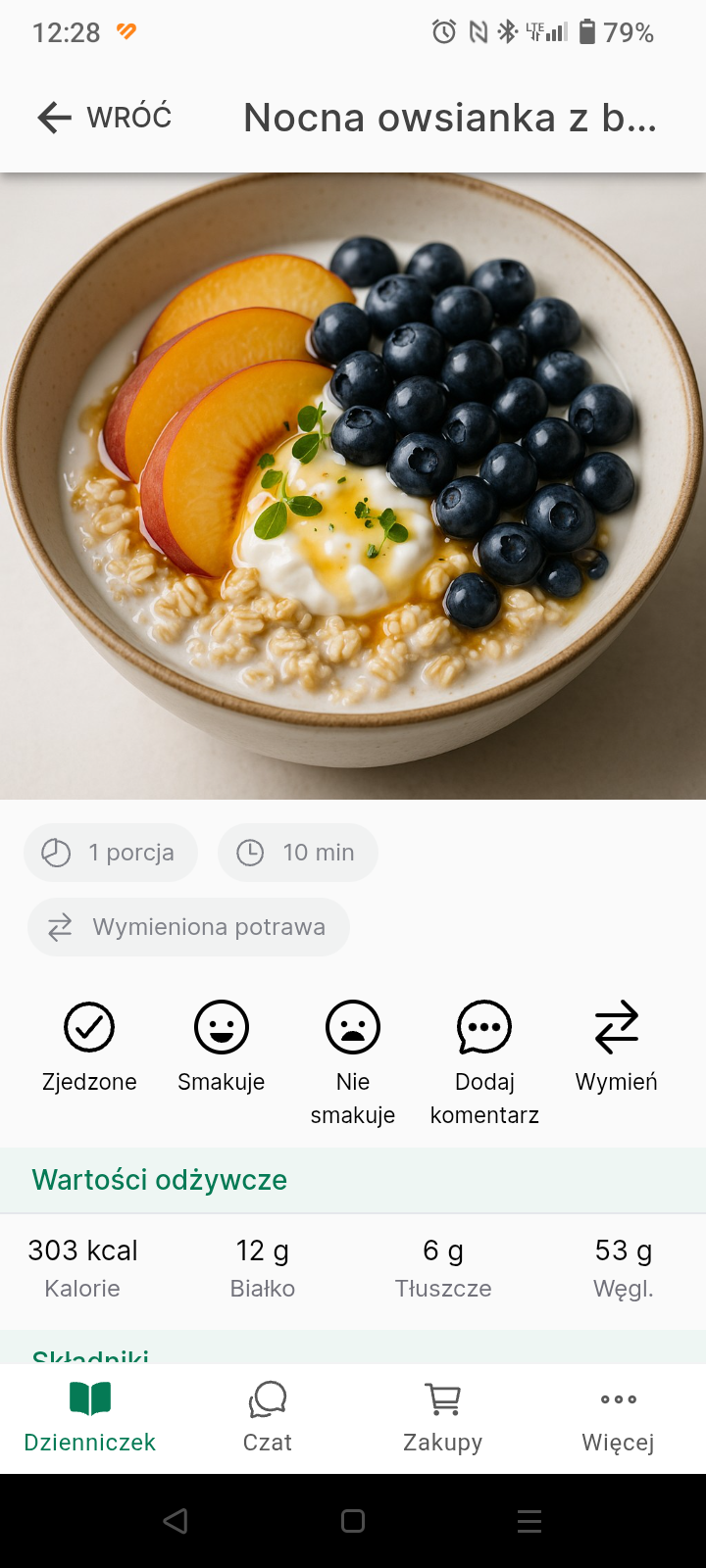This screenshot has width=706, height=1568.
Task: Open the Więcej tab
Action: point(618,1418)
